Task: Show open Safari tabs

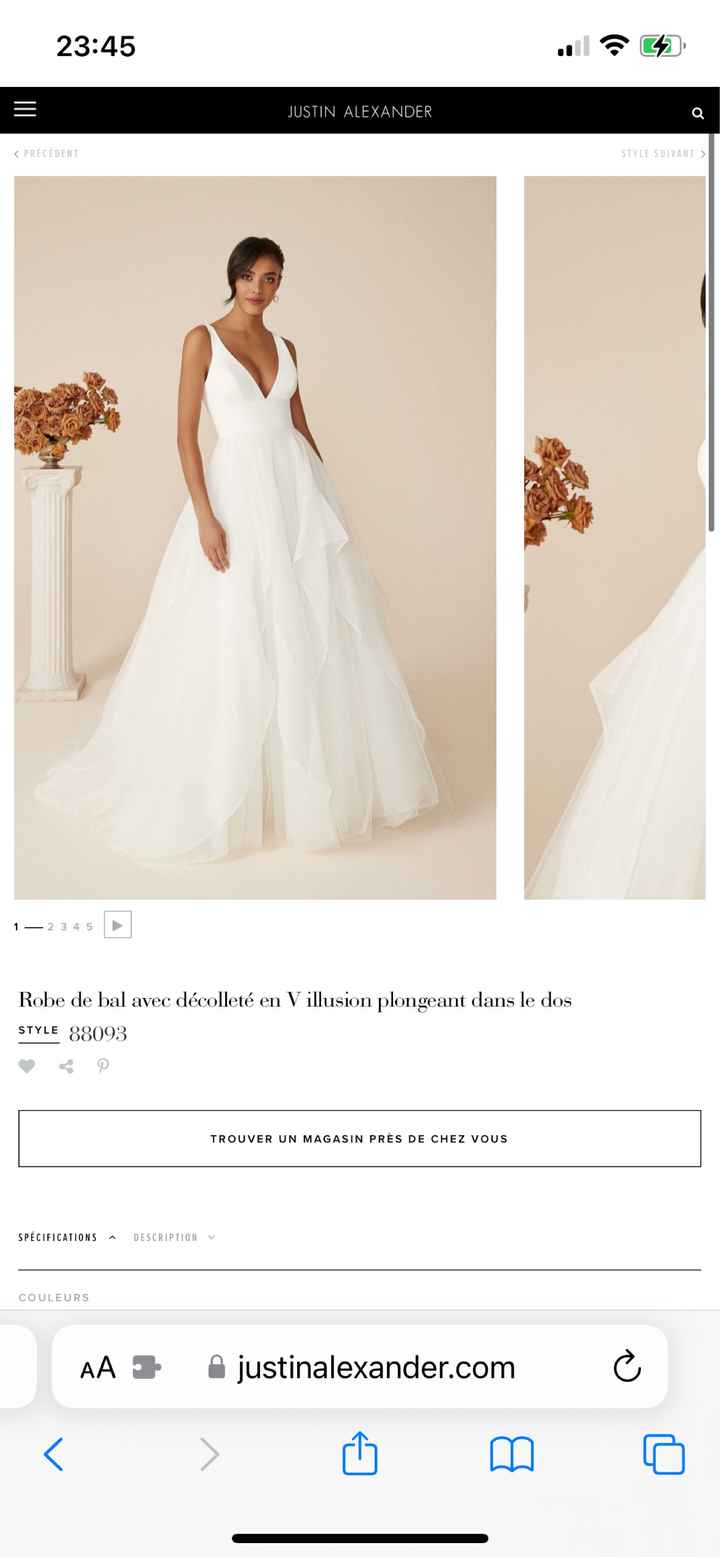Action: coord(663,1454)
